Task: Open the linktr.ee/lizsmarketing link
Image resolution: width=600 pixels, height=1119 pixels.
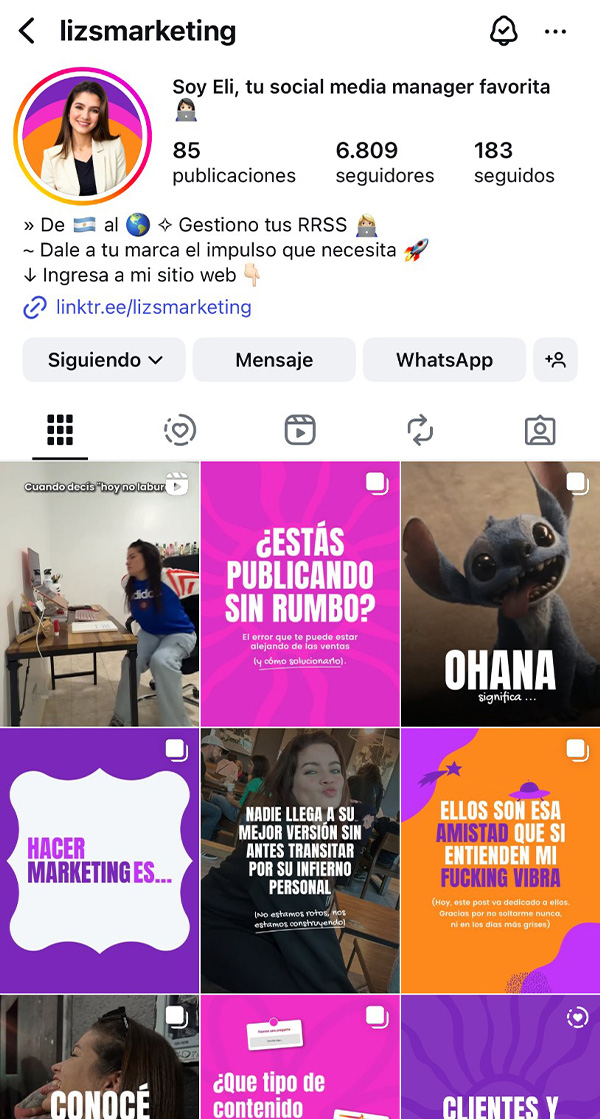Action: tap(153, 307)
